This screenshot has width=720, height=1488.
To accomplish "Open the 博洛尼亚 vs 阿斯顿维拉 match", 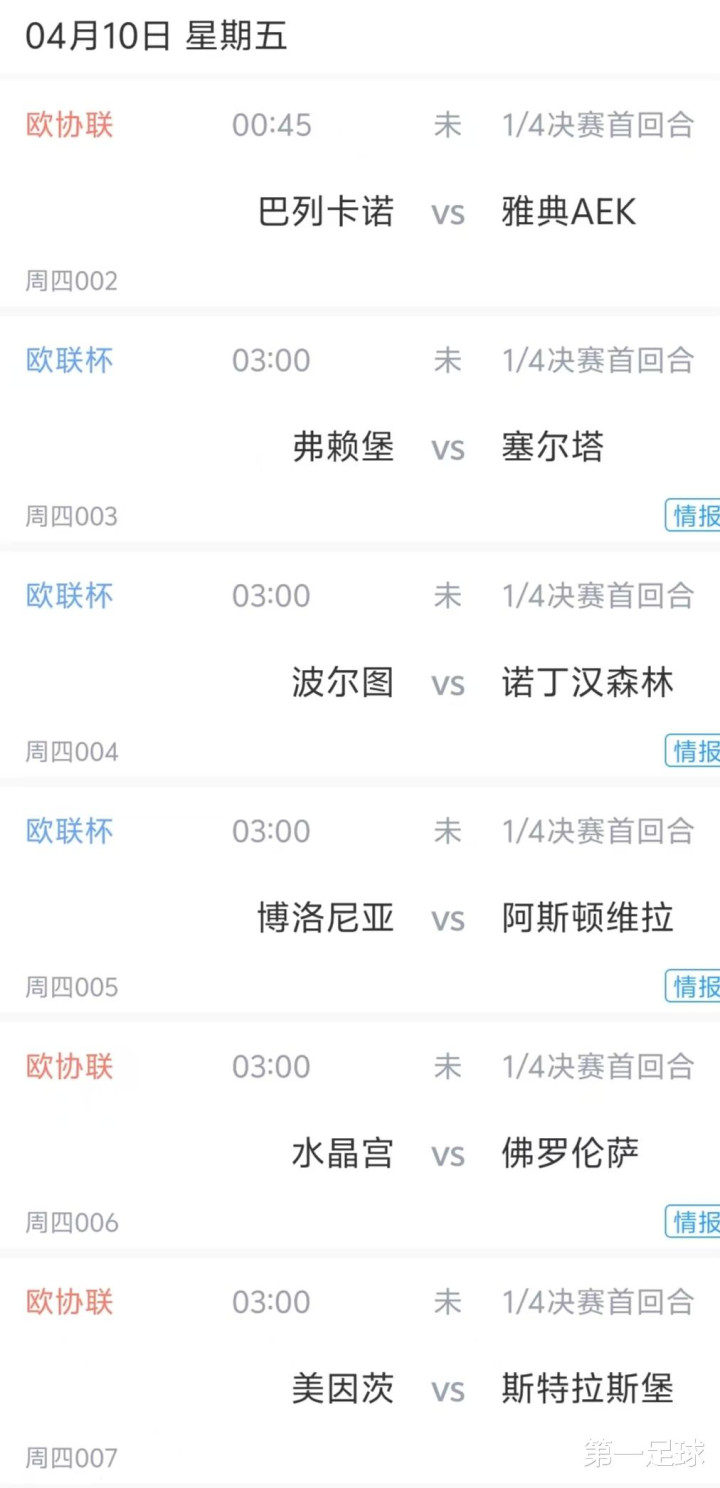I will (x=360, y=901).
